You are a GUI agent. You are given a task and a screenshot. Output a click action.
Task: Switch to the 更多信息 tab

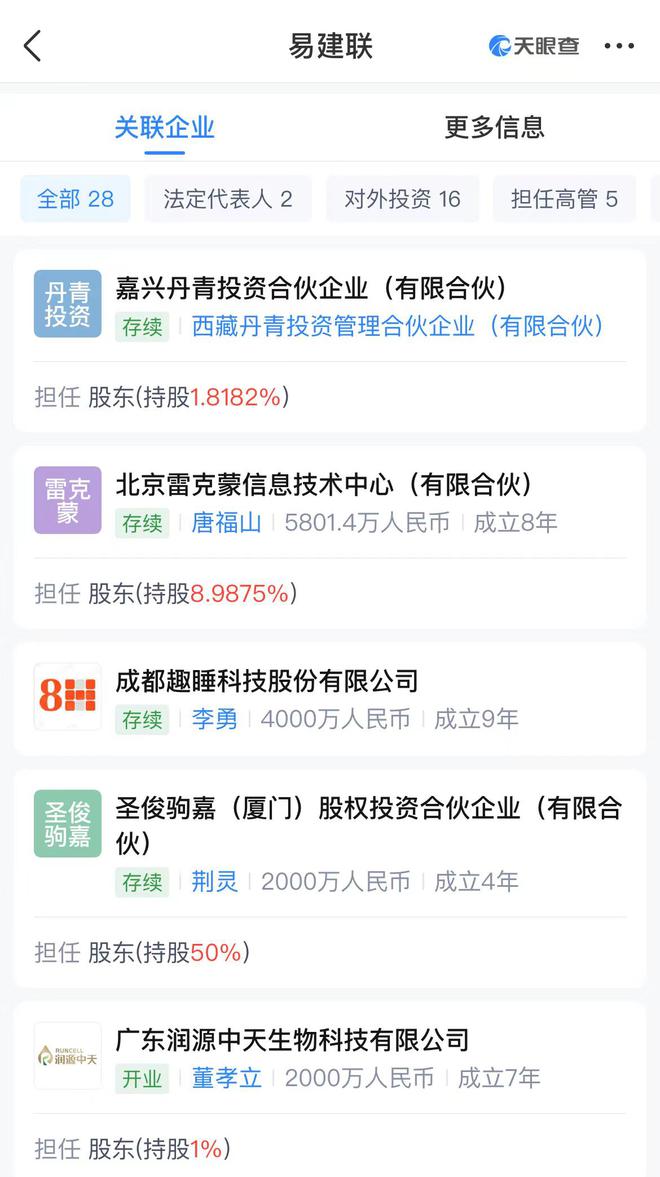(494, 127)
